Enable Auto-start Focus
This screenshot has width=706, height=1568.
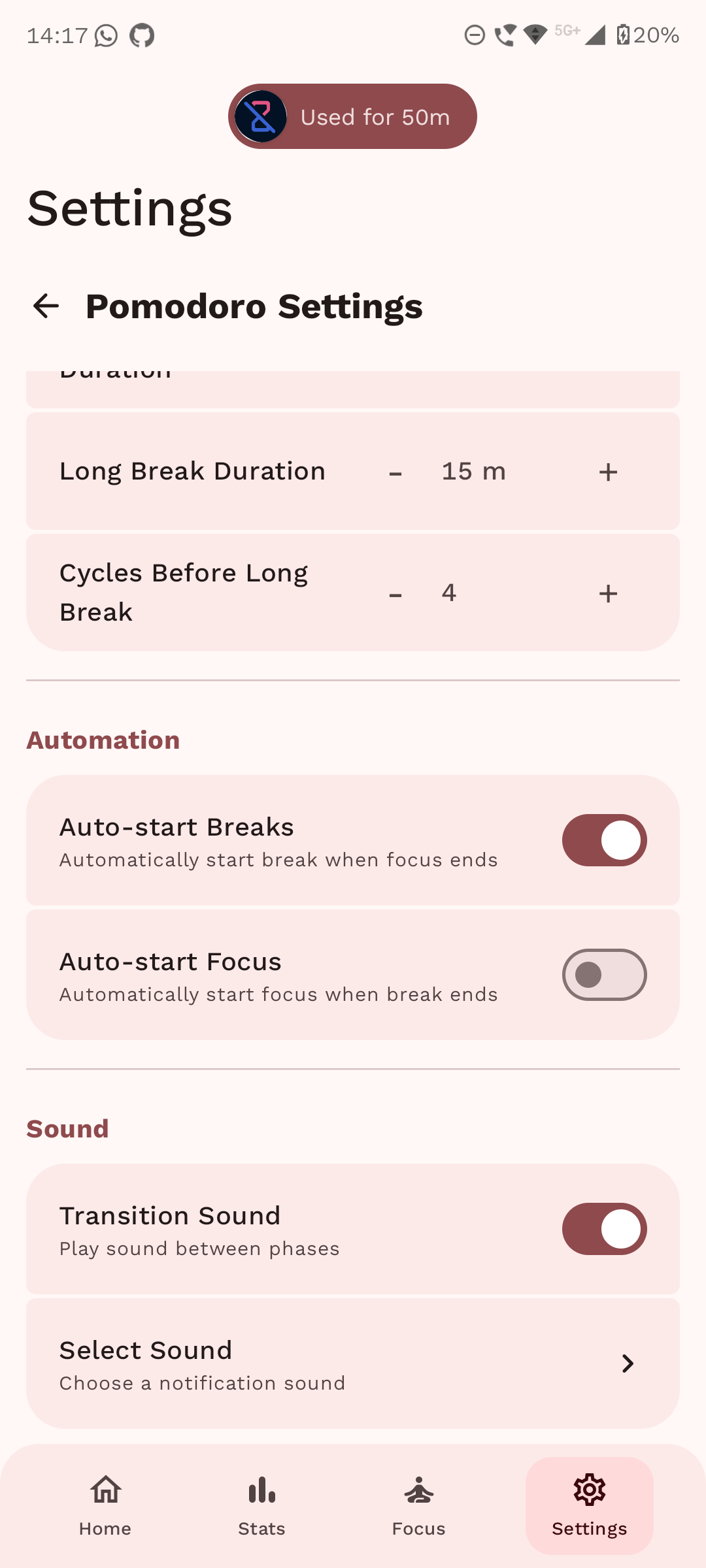coord(605,975)
